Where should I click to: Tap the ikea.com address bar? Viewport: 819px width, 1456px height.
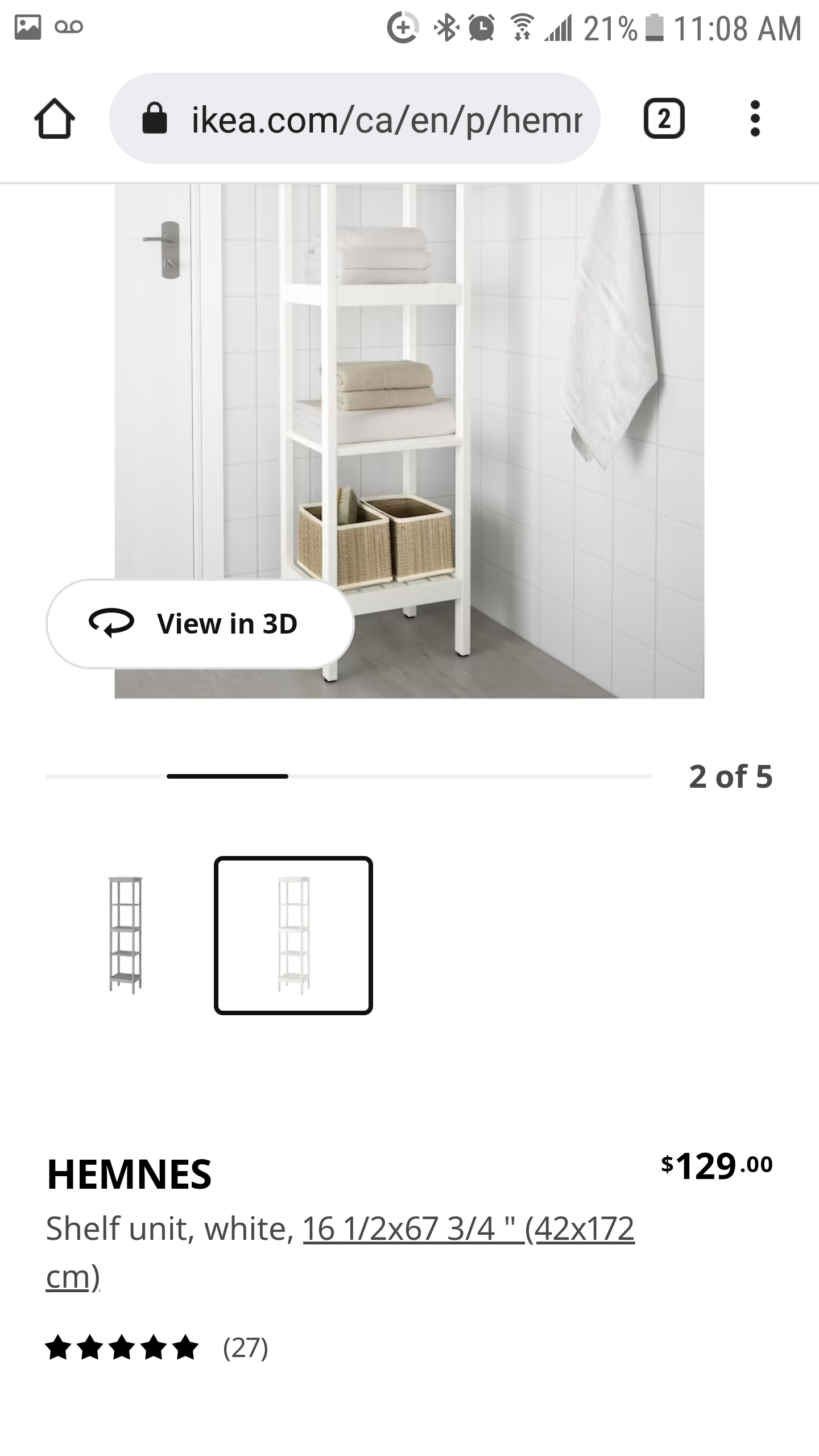[x=354, y=118]
